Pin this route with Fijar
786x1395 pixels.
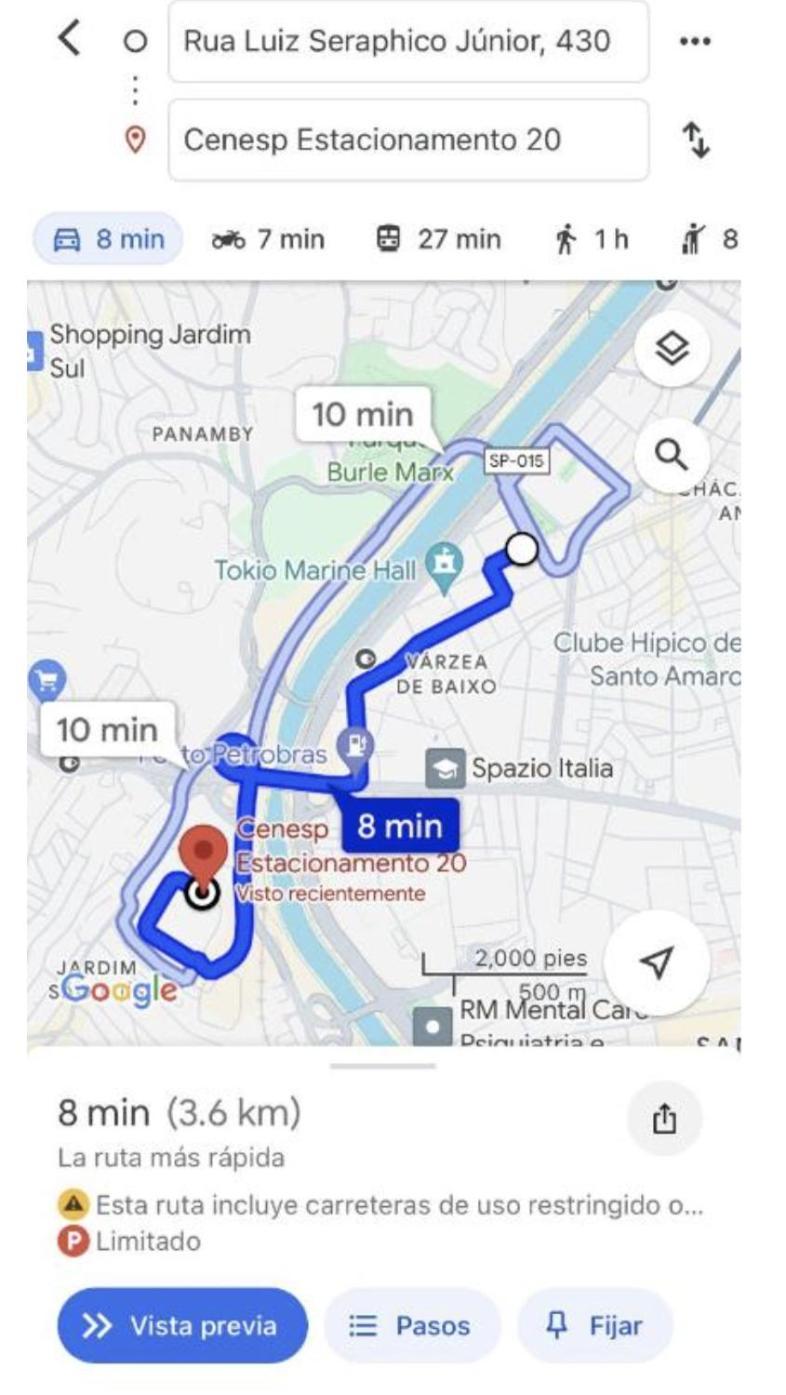pyautogui.click(x=594, y=1326)
